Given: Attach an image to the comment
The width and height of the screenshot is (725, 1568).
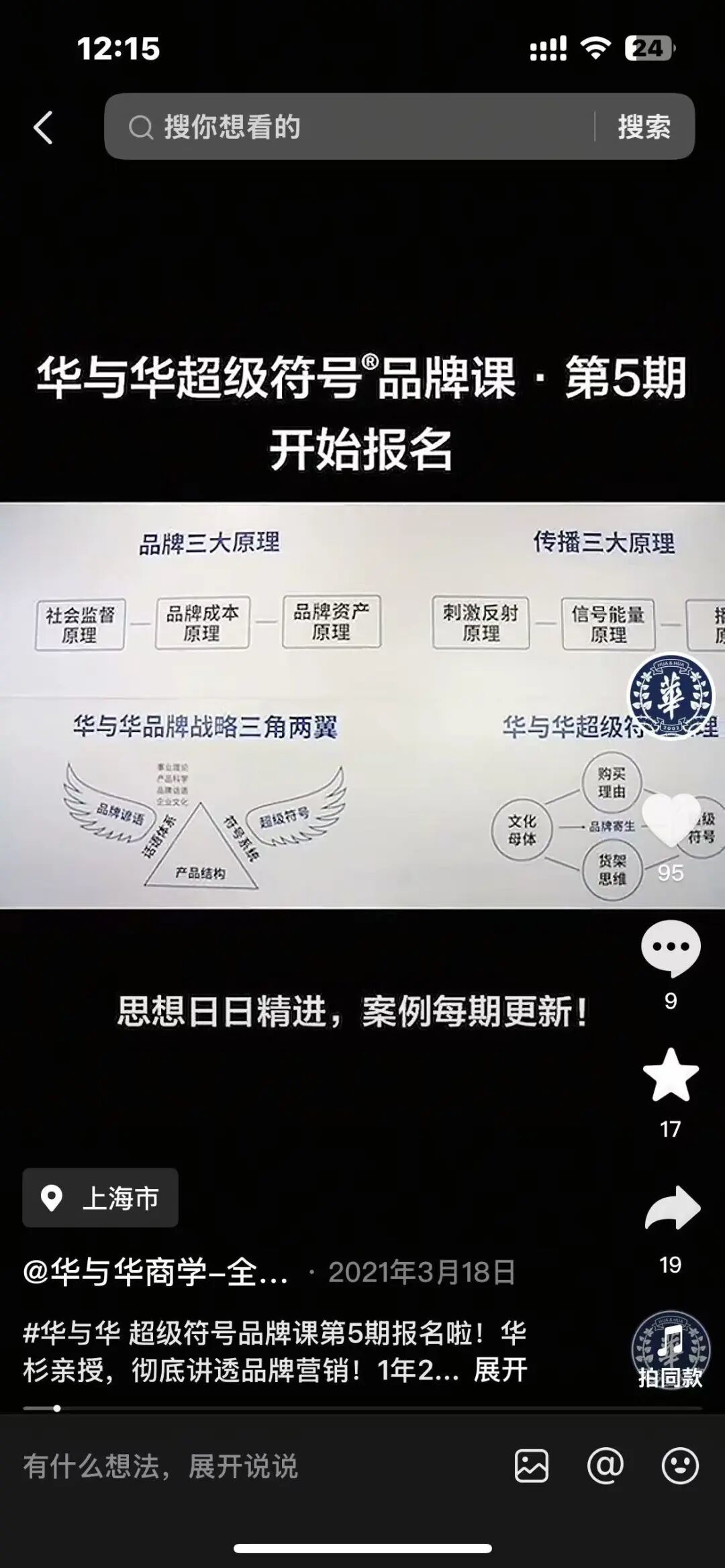Looking at the screenshot, I should 532,1466.
